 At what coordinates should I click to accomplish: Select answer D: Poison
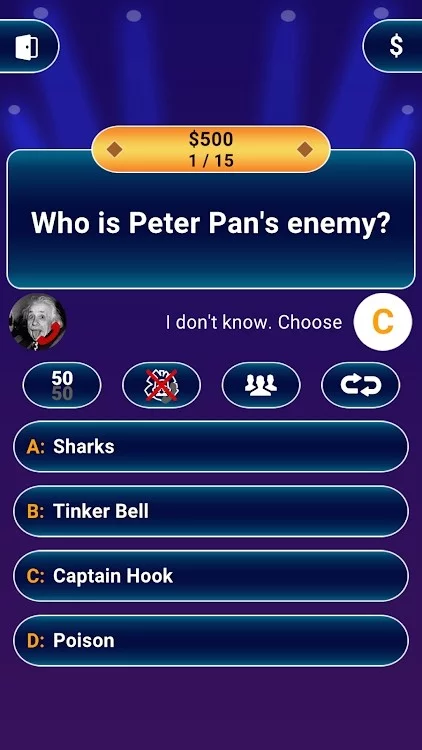tap(211, 640)
